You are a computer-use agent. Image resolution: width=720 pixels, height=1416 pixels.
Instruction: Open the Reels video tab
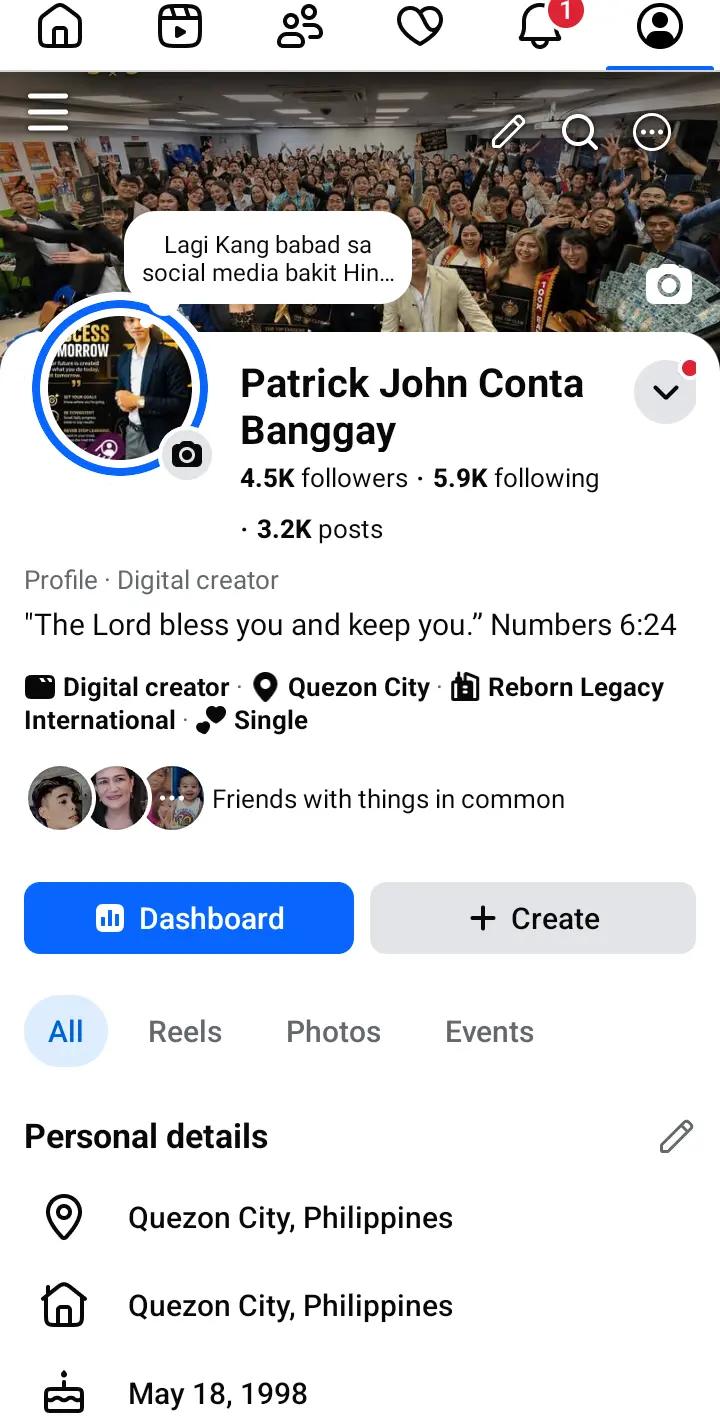pos(180,27)
